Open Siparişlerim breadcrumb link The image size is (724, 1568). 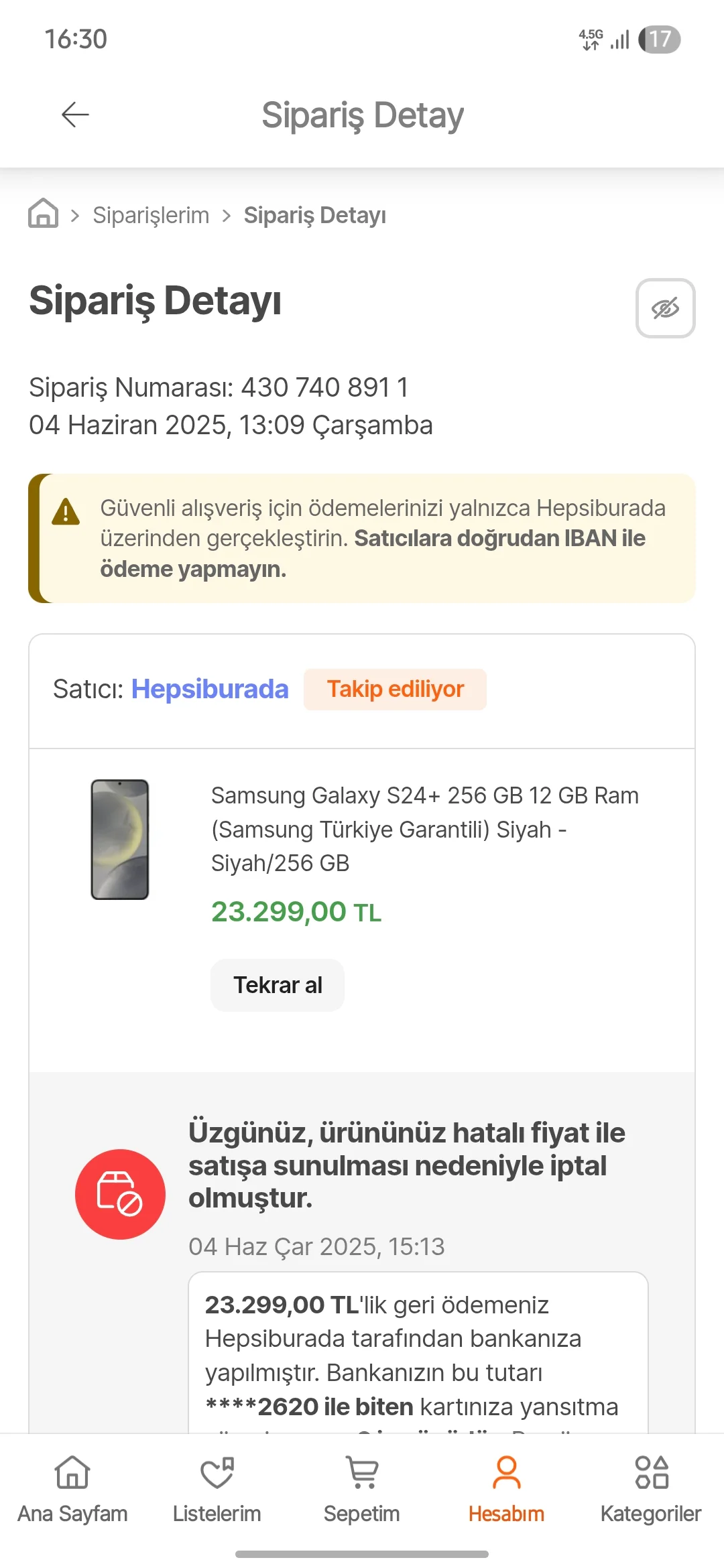click(x=151, y=216)
